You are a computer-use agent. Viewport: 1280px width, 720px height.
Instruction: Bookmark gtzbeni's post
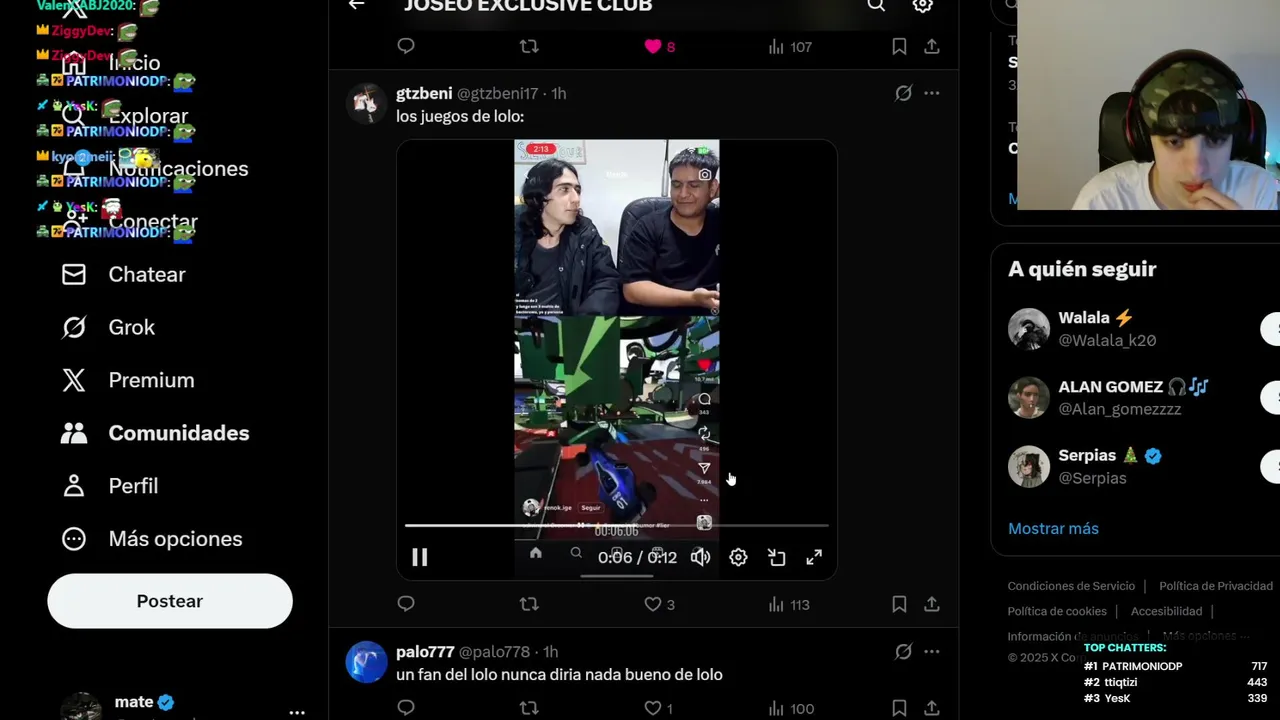[x=899, y=604]
